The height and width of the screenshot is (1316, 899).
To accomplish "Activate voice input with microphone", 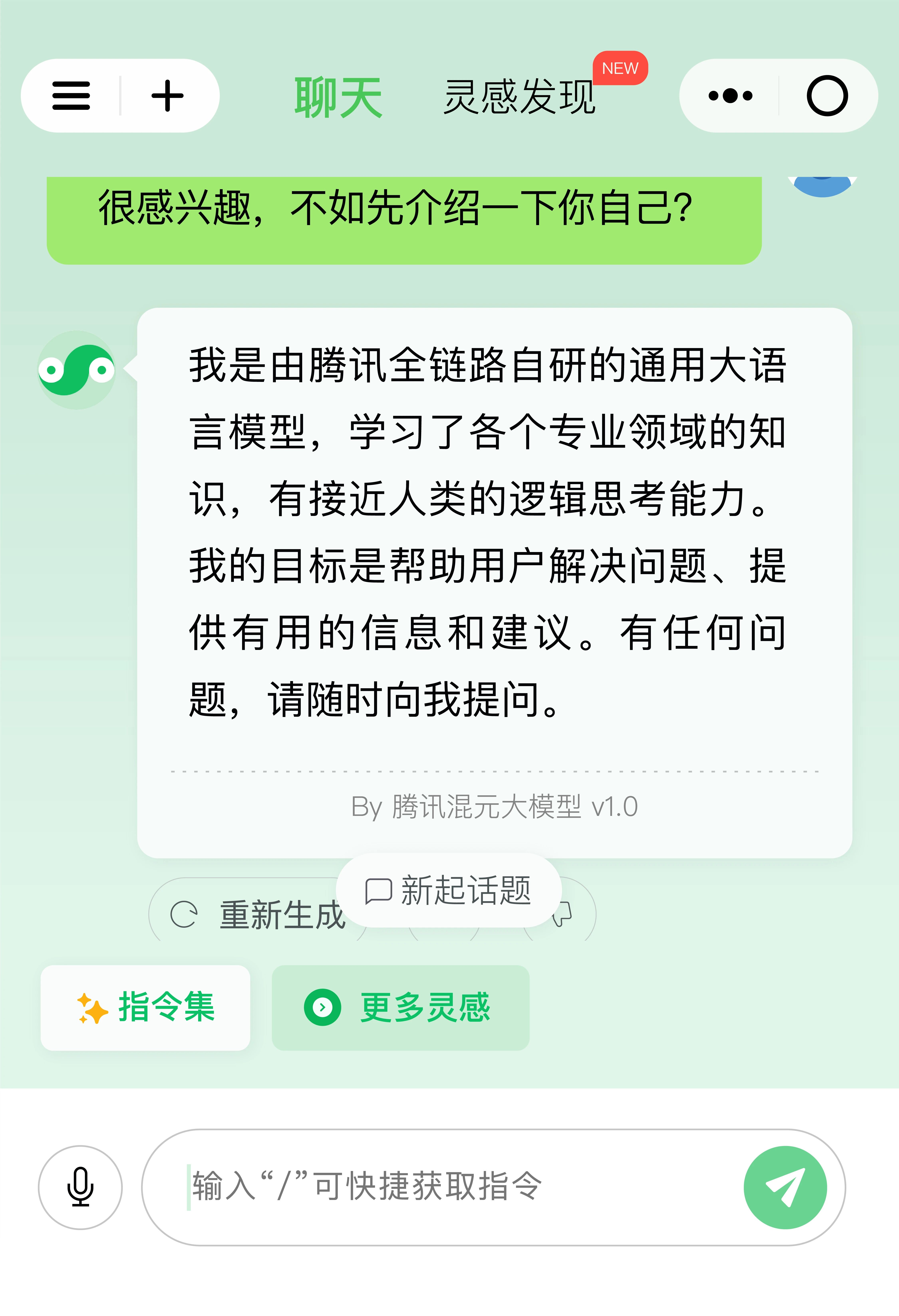I will (x=80, y=1187).
